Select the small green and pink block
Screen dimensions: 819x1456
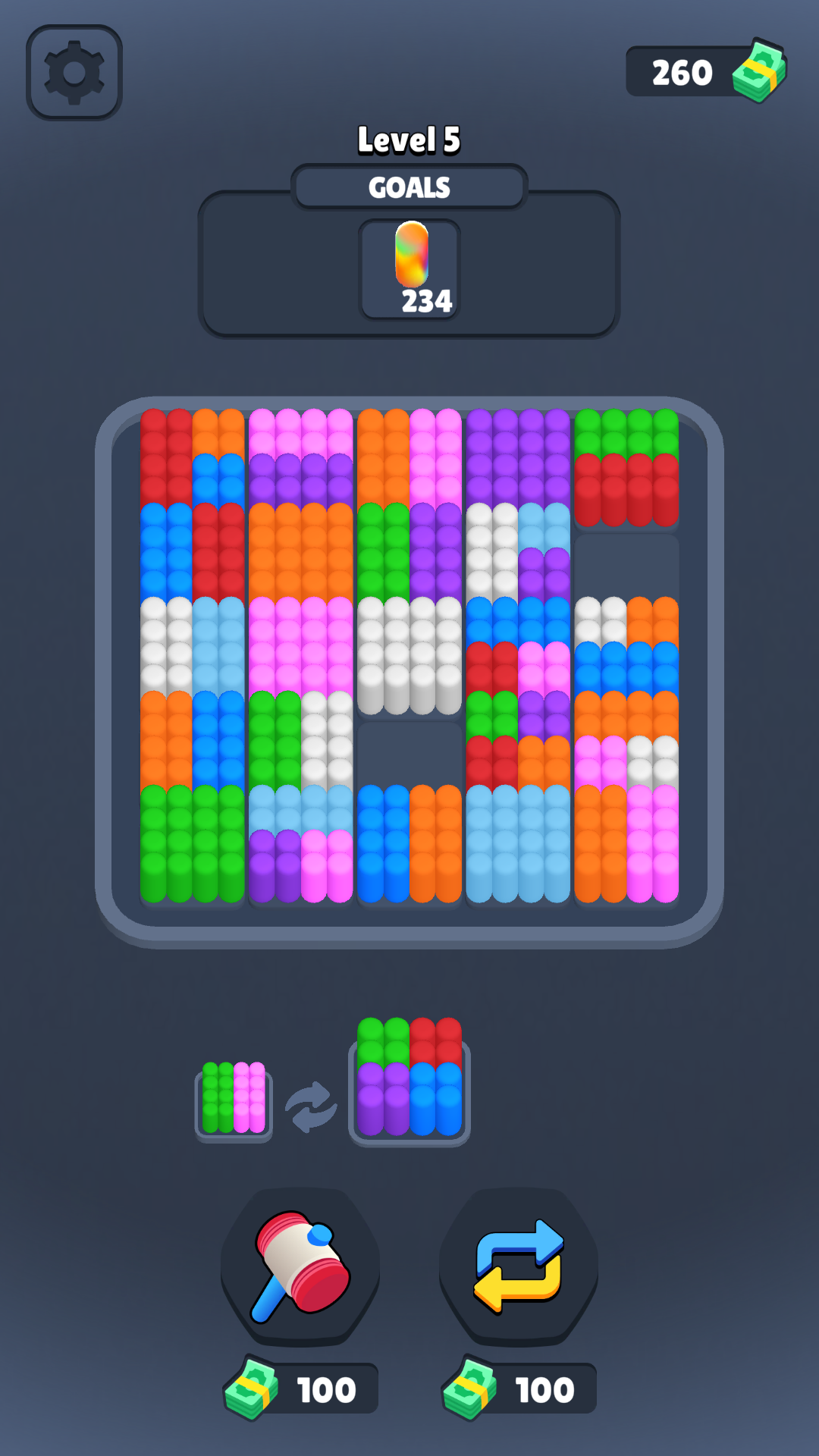coord(234,1100)
